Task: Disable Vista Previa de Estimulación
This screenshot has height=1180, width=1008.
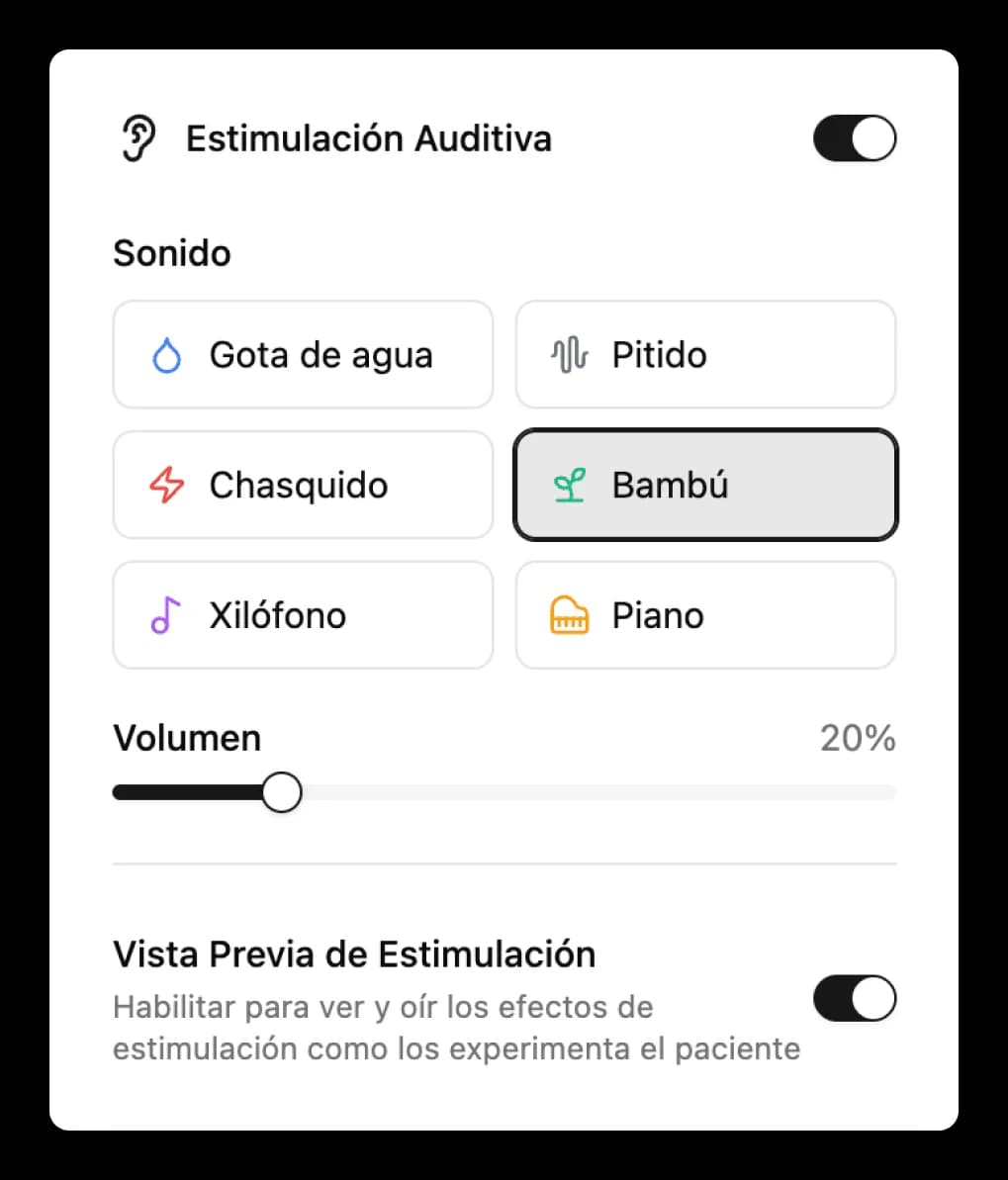Action: (x=854, y=998)
